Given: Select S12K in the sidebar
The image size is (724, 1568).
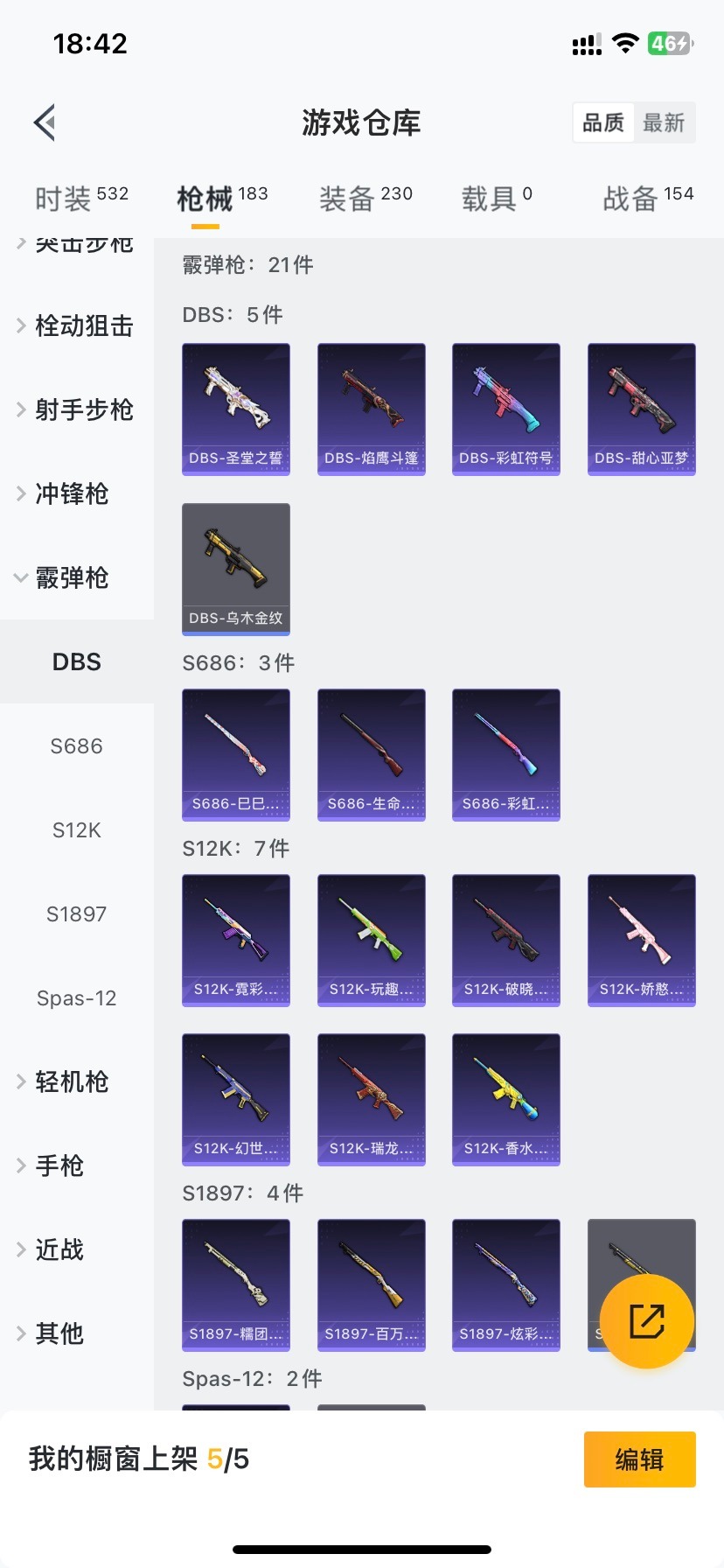Looking at the screenshot, I should (x=77, y=829).
